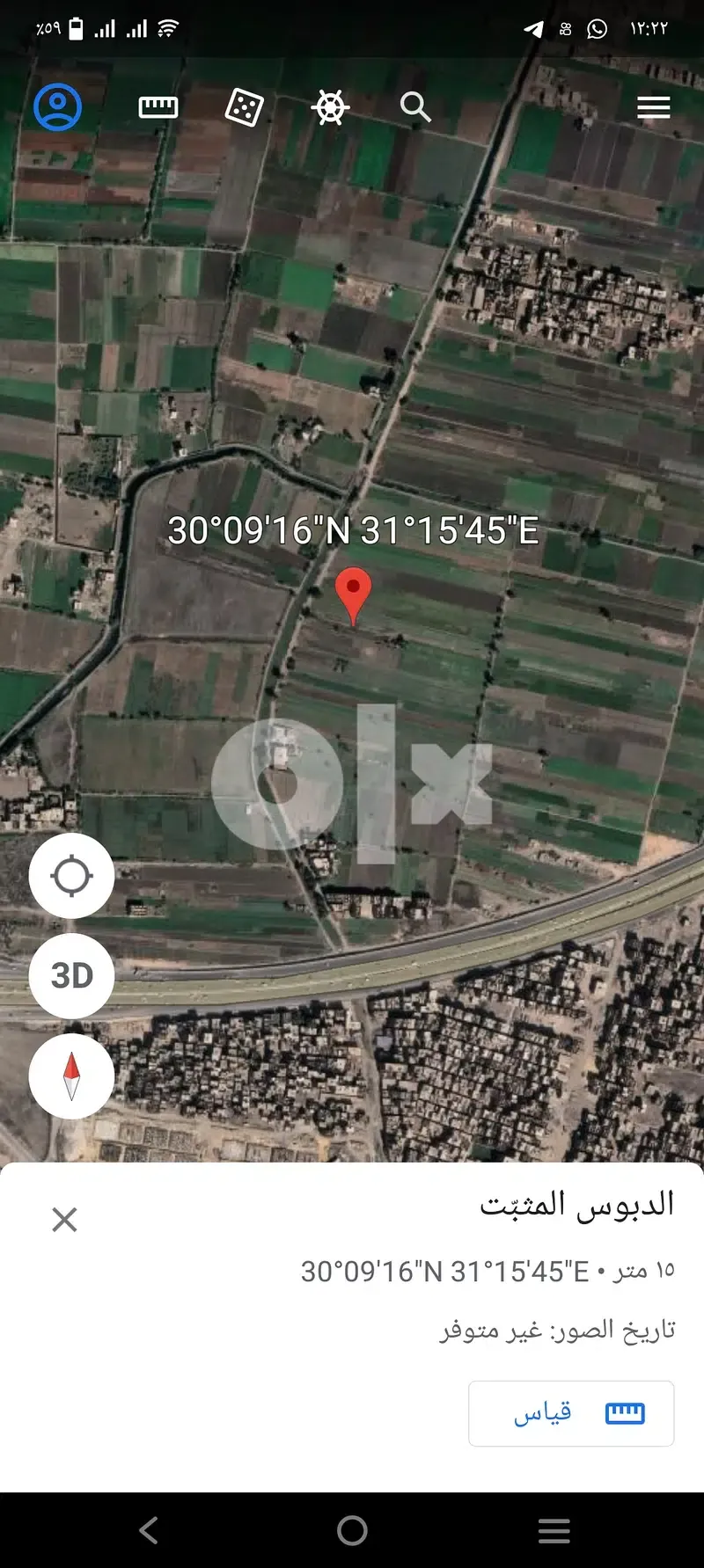Toggle the WhatsApp notification icon

click(598, 27)
